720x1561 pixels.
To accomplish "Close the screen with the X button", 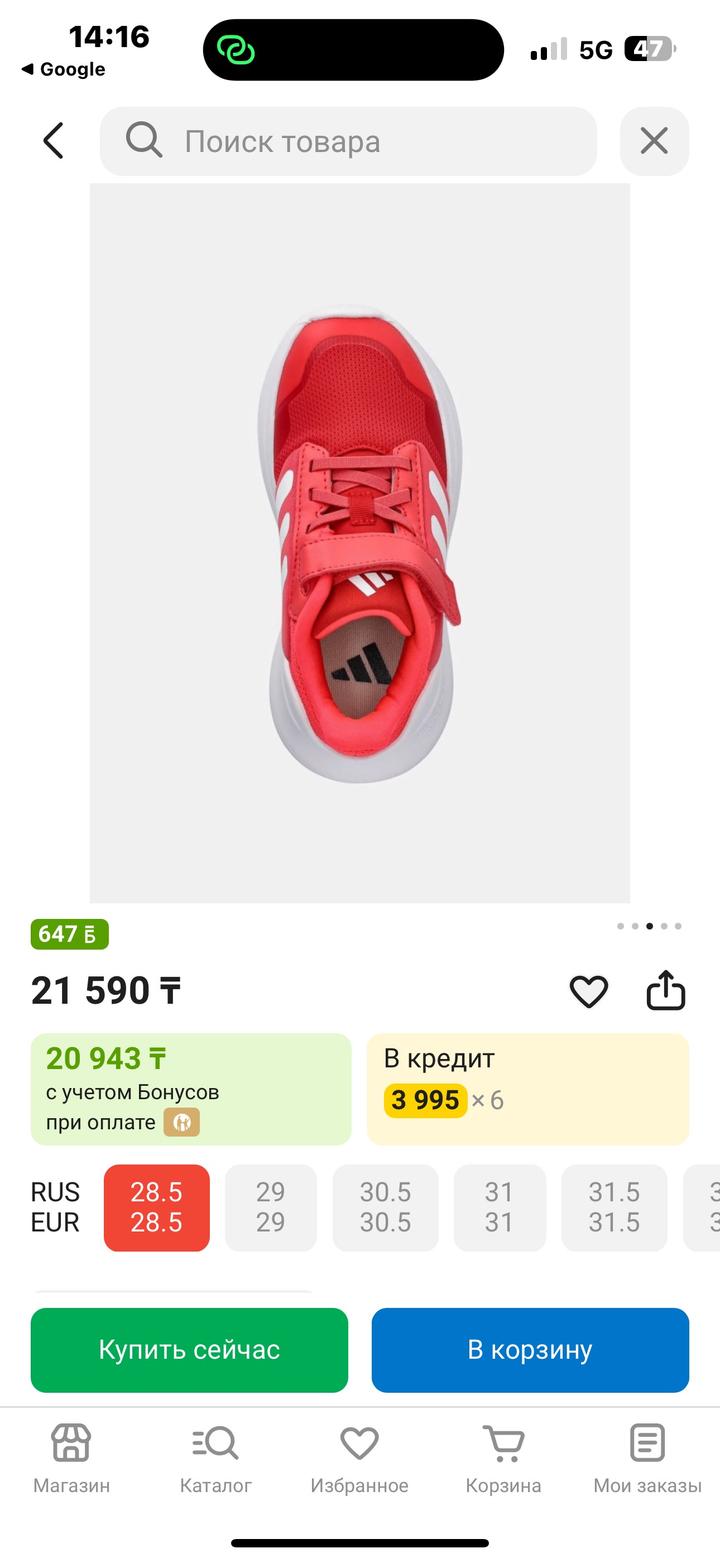I will 654,141.
